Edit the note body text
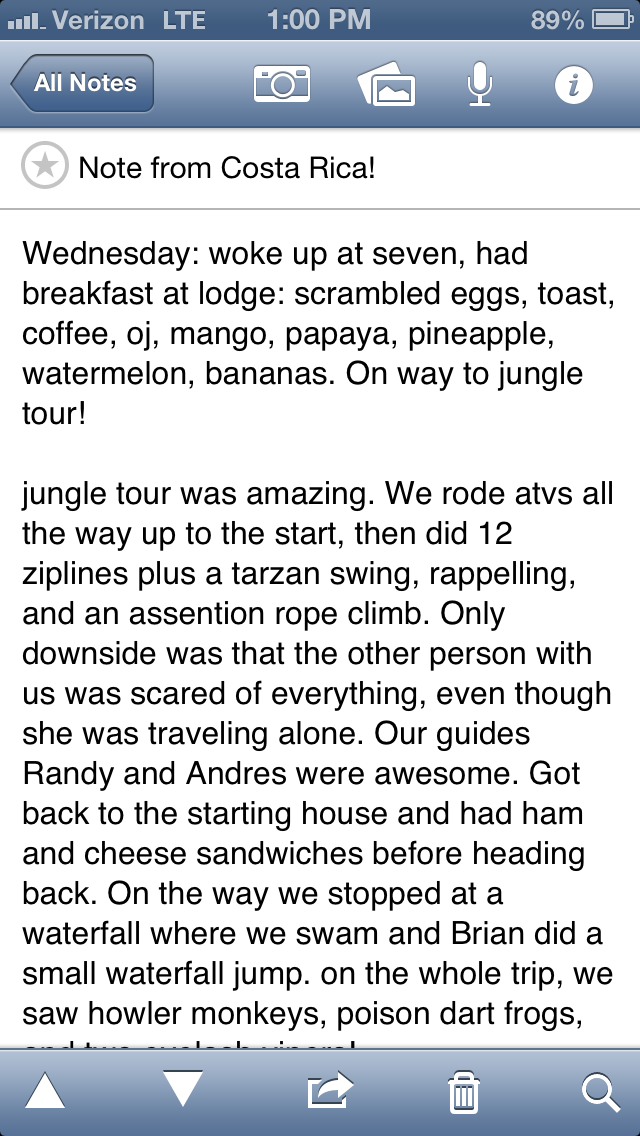The width and height of the screenshot is (640, 1136). click(320, 628)
